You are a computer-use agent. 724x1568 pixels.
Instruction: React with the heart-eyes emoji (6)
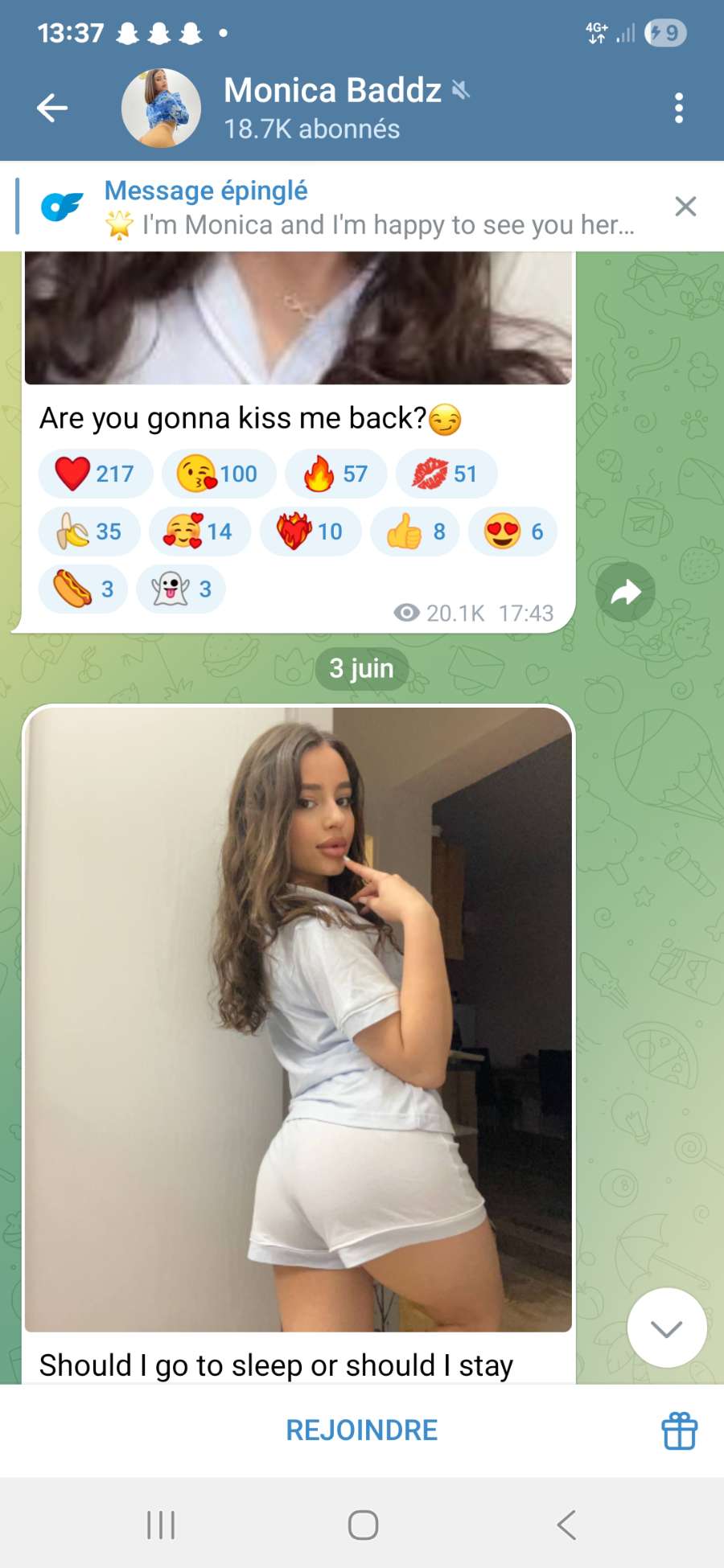[x=513, y=532]
